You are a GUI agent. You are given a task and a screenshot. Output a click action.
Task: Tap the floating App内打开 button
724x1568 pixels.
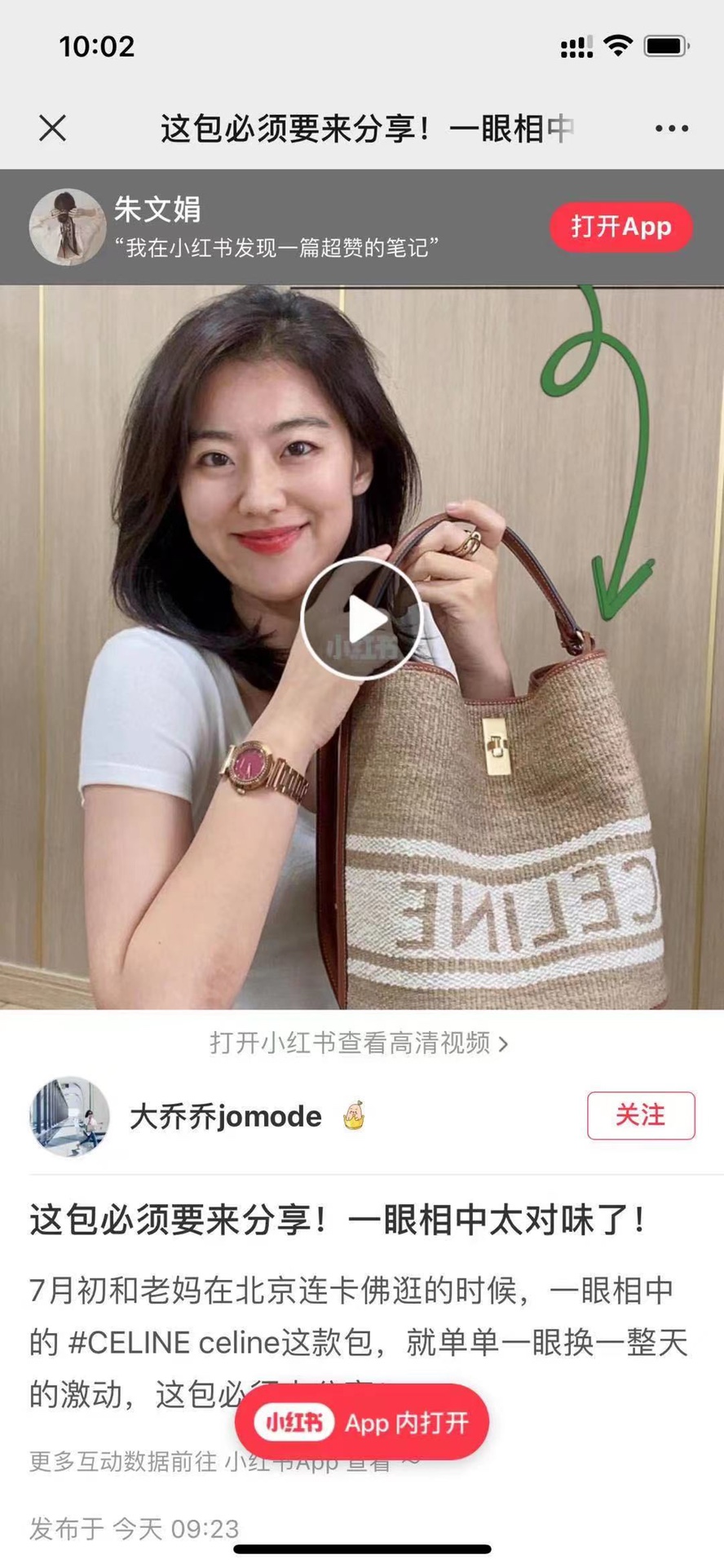[x=362, y=1423]
